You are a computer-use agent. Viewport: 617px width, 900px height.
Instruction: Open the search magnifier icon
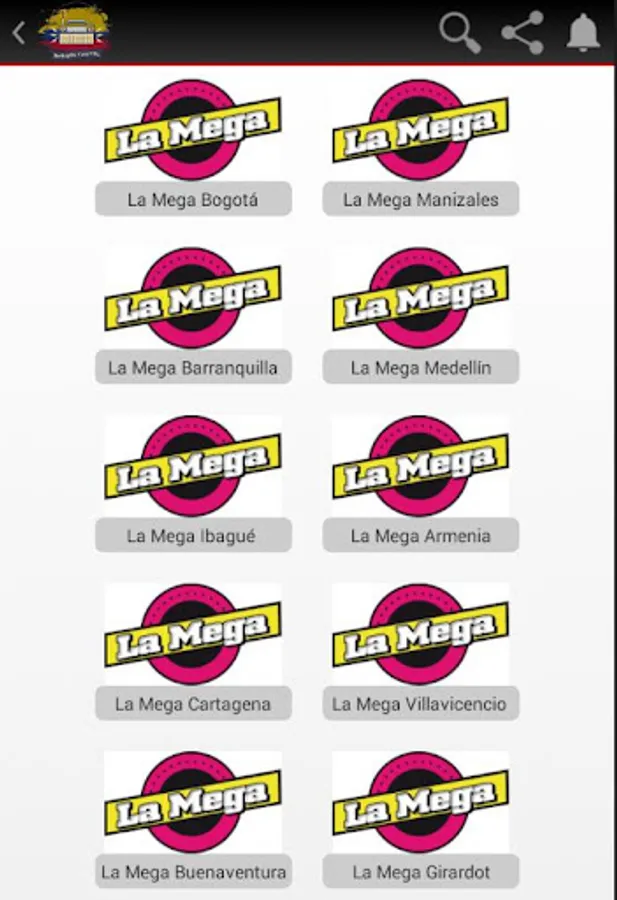click(459, 33)
